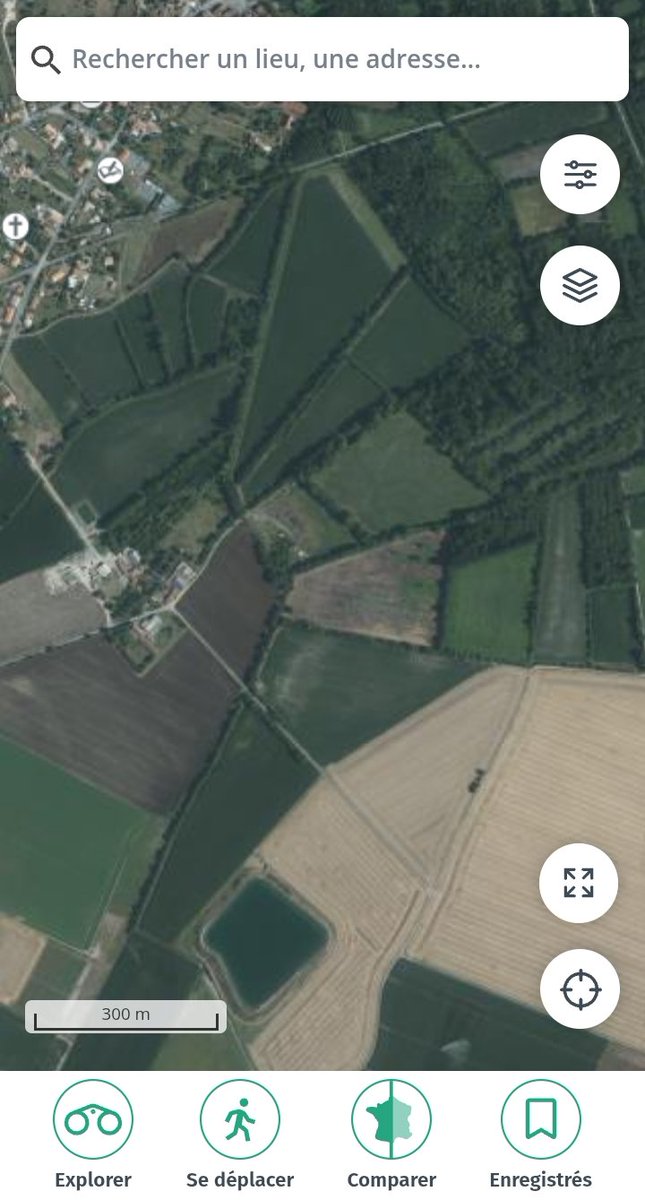The width and height of the screenshot is (645, 1200).
Task: Open the map filter settings button
Action: click(x=580, y=175)
